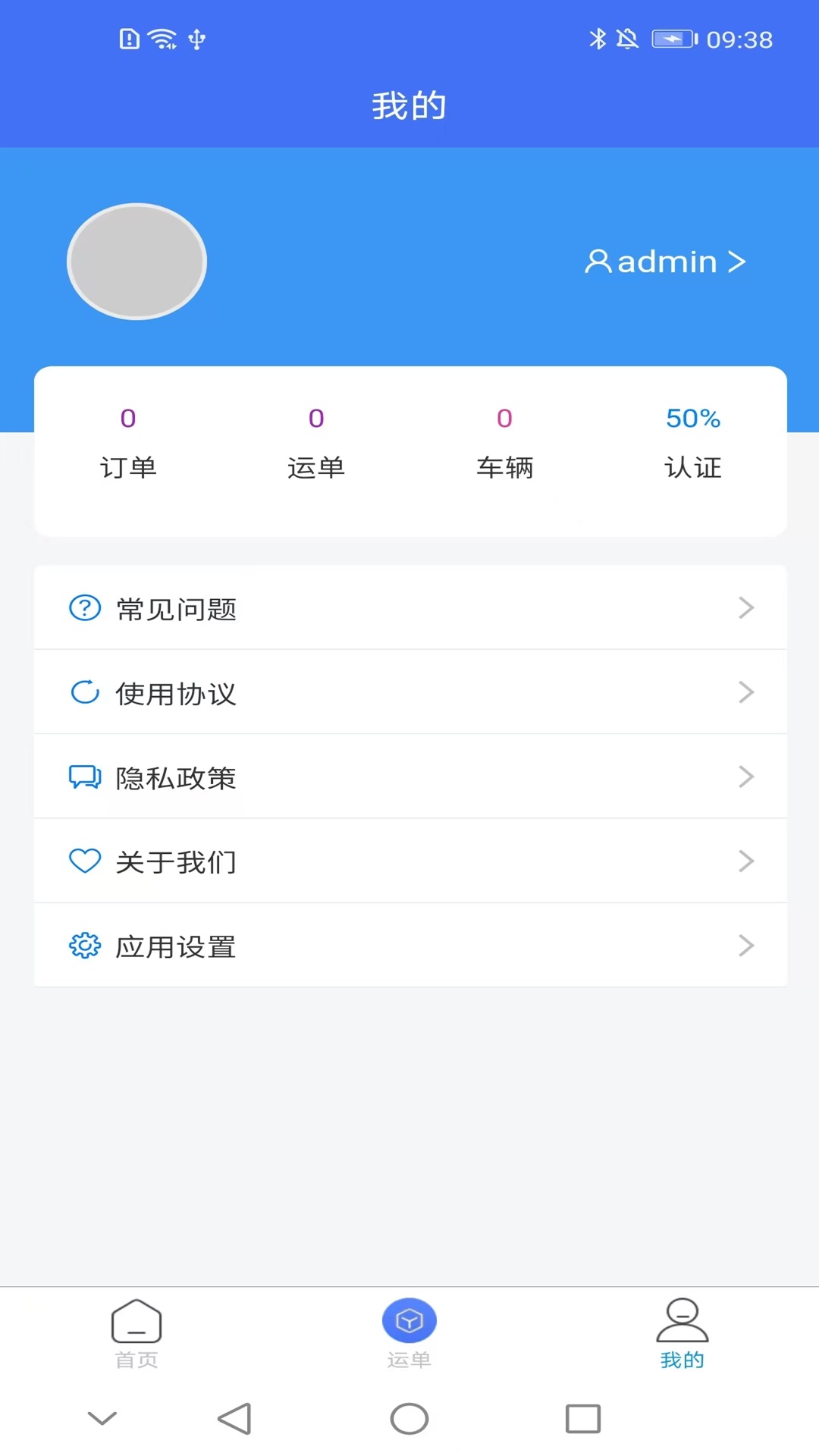Open the 常见问题 question mark icon
The height and width of the screenshot is (1456, 819).
84,607
